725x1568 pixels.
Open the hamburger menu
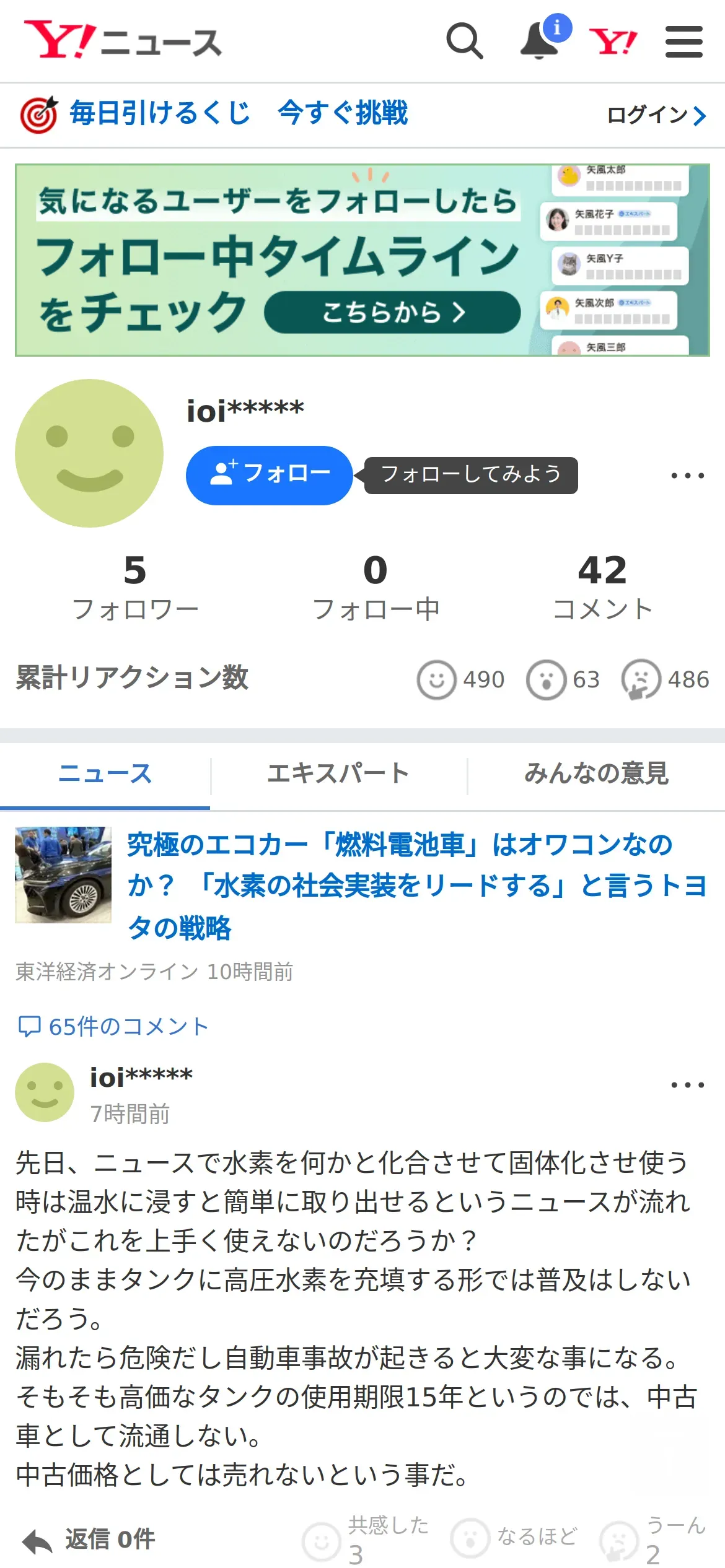click(684, 41)
